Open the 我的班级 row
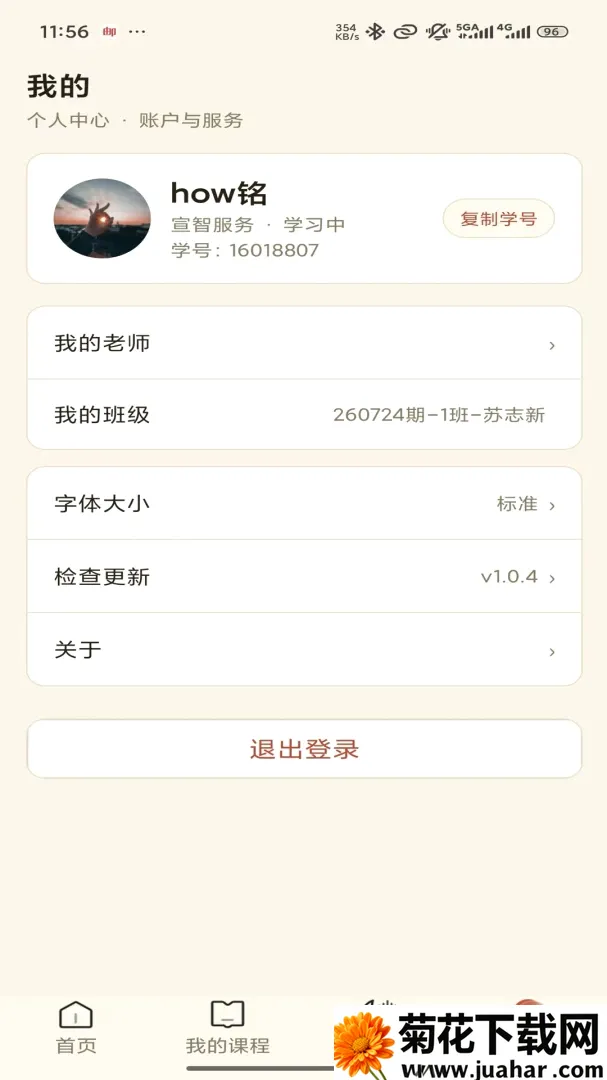Viewport: 607px width, 1080px height. point(304,415)
